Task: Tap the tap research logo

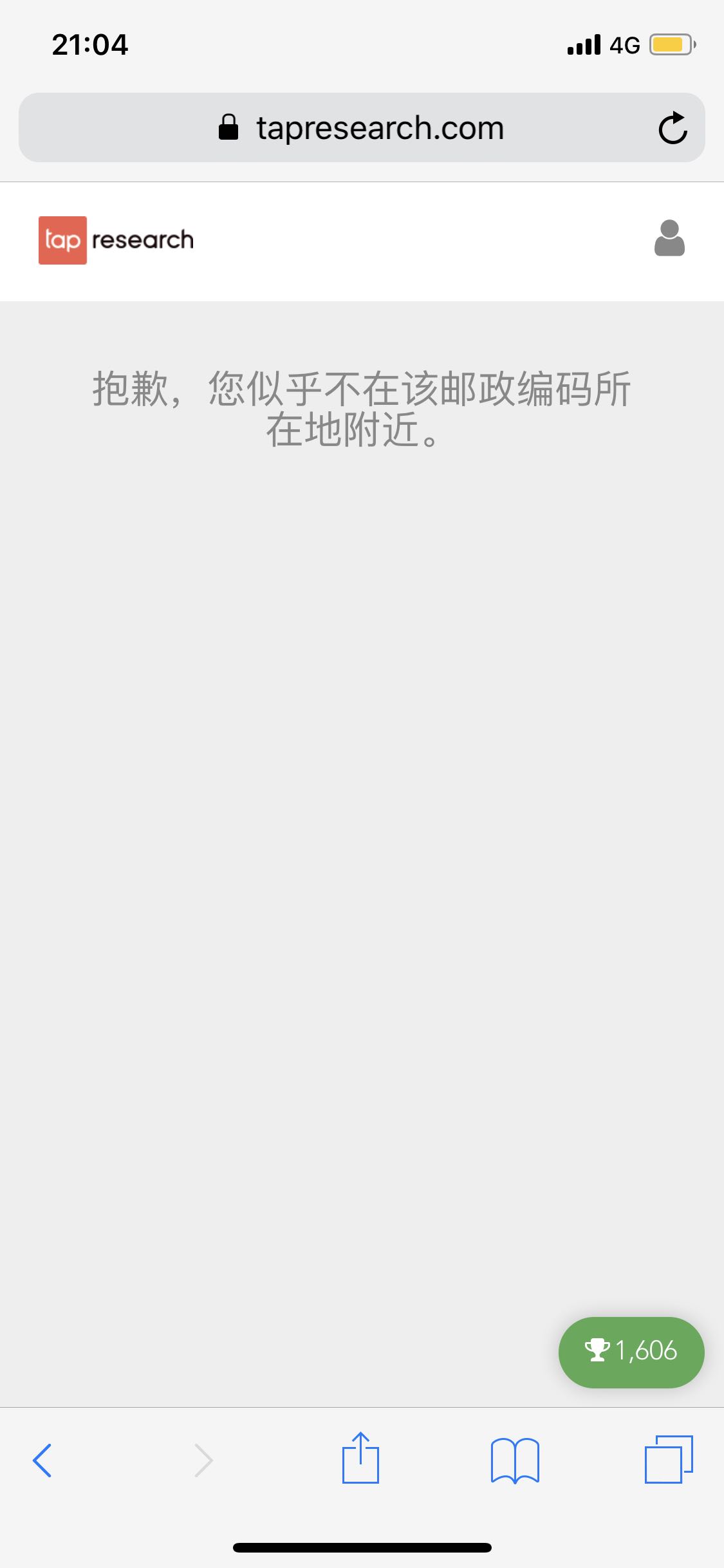Action: click(116, 240)
